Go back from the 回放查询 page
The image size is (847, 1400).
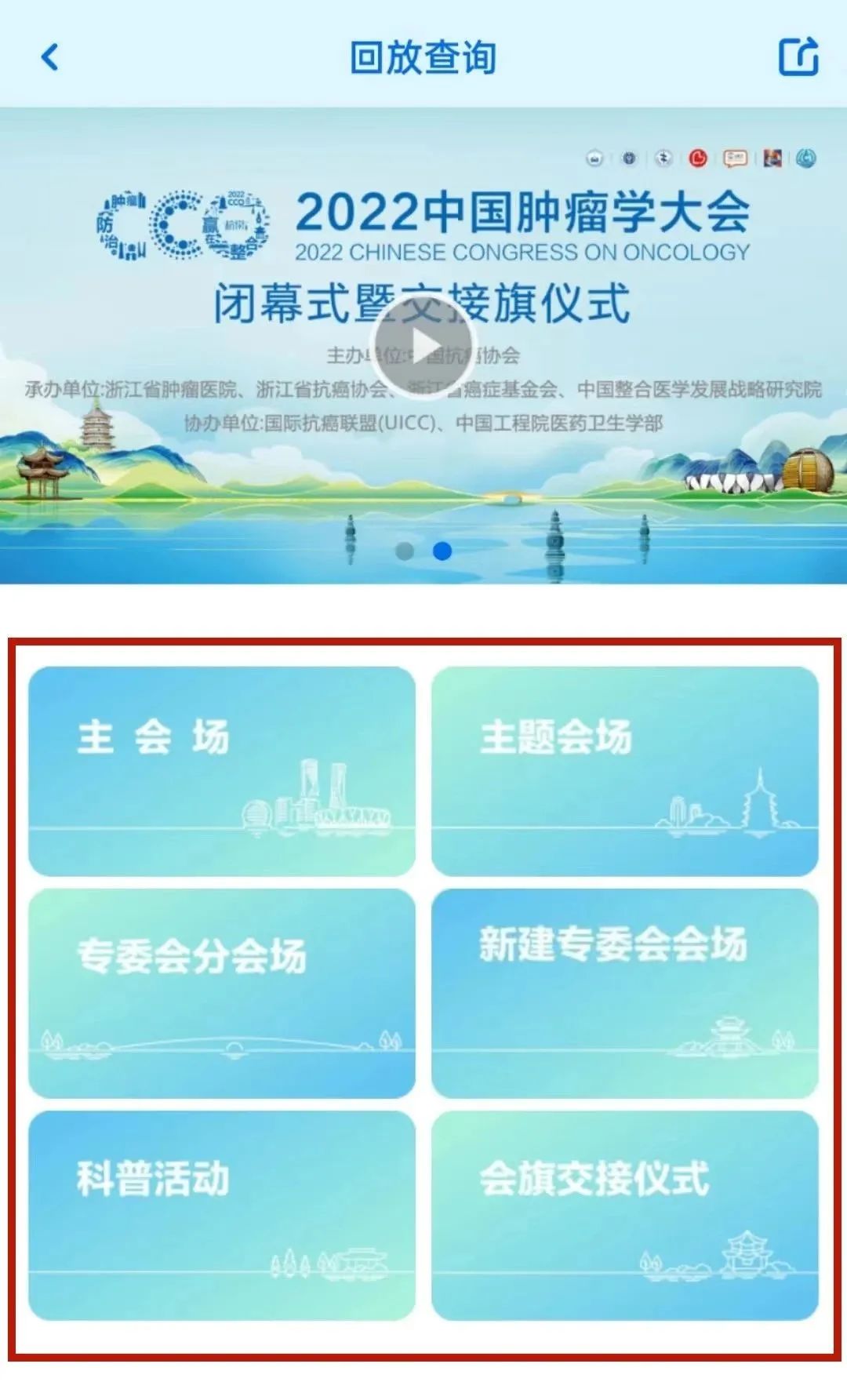coord(50,57)
